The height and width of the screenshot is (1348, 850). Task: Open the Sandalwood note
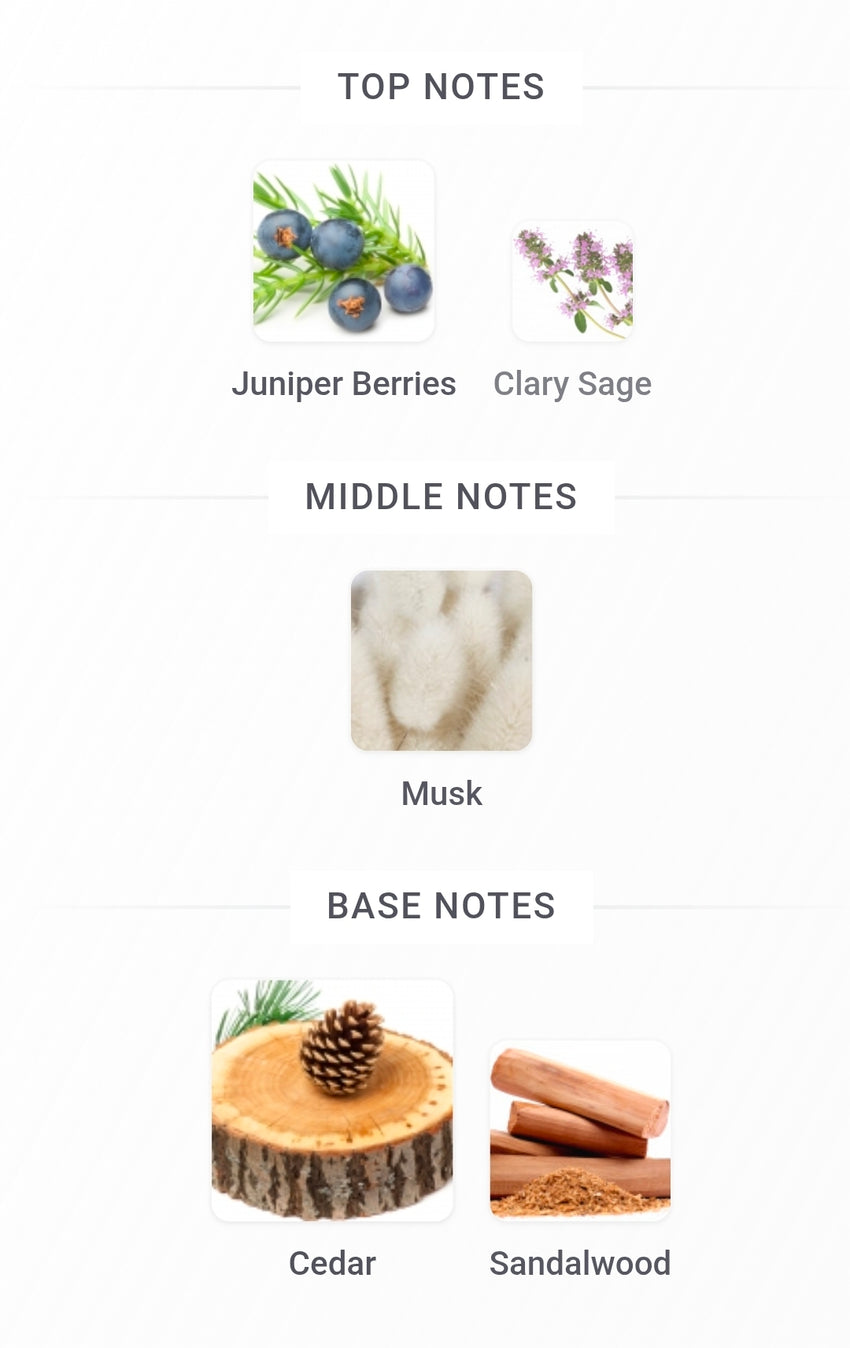[580, 1130]
